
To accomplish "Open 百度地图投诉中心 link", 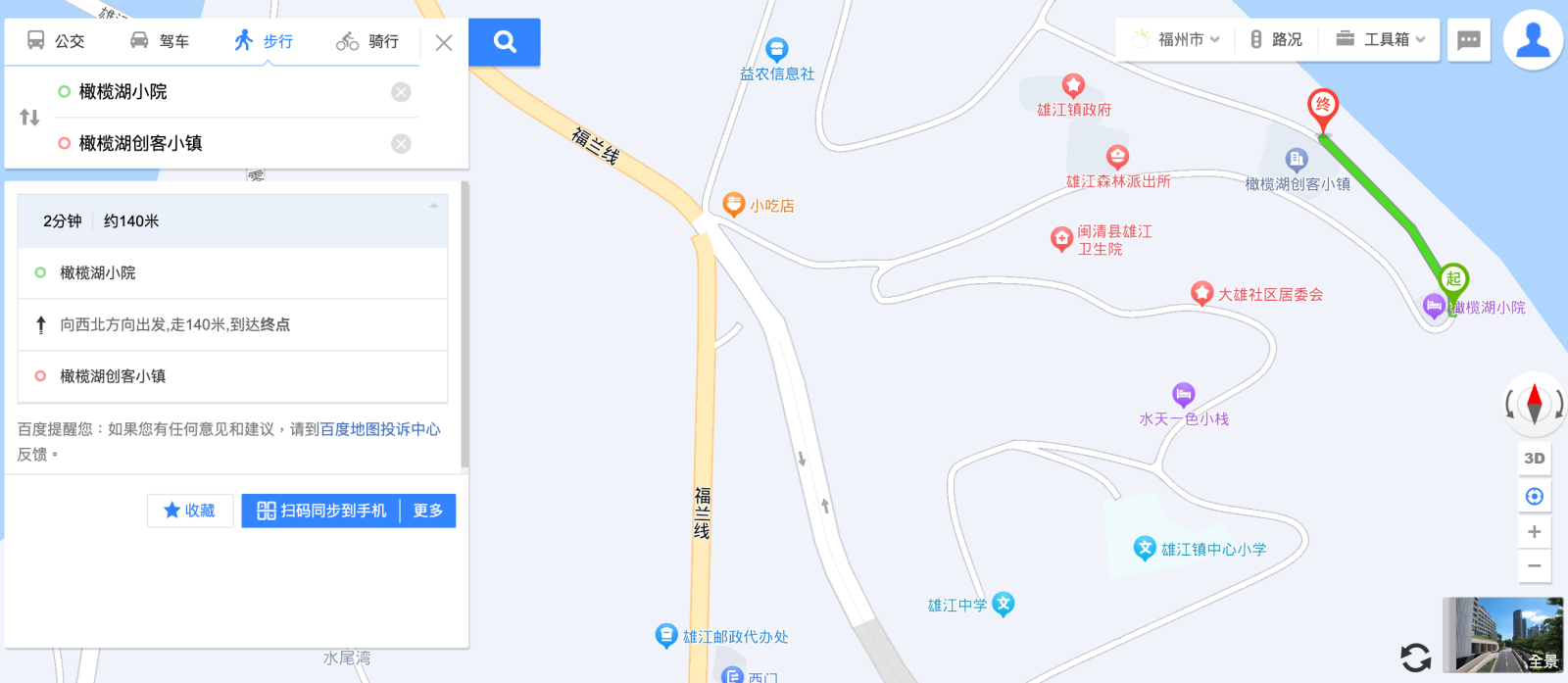I will tap(380, 429).
